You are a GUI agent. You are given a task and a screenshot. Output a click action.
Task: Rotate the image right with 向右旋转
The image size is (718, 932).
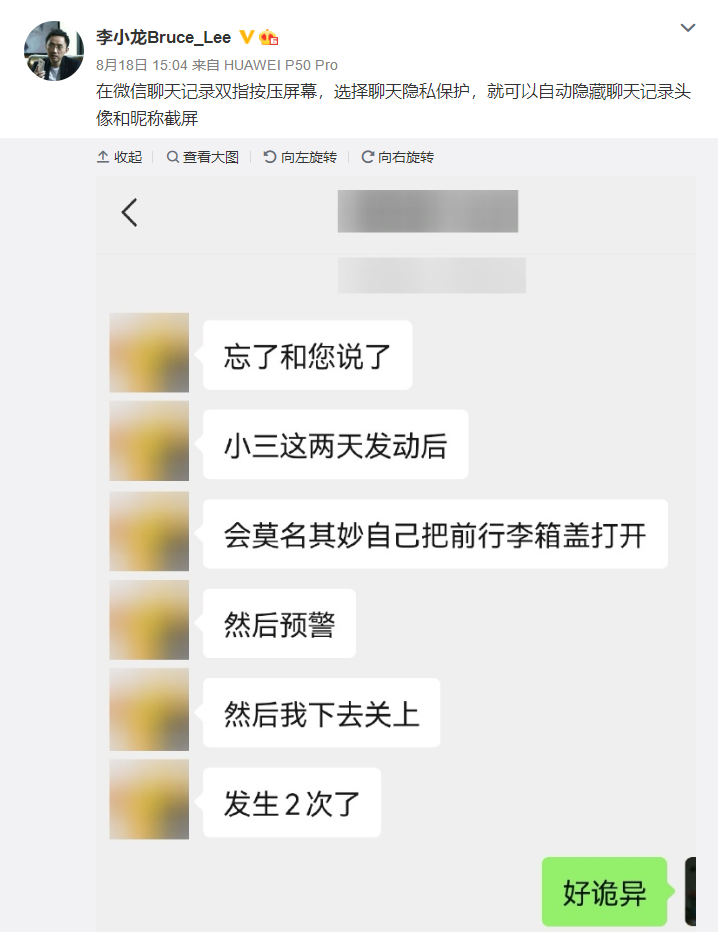tap(397, 157)
